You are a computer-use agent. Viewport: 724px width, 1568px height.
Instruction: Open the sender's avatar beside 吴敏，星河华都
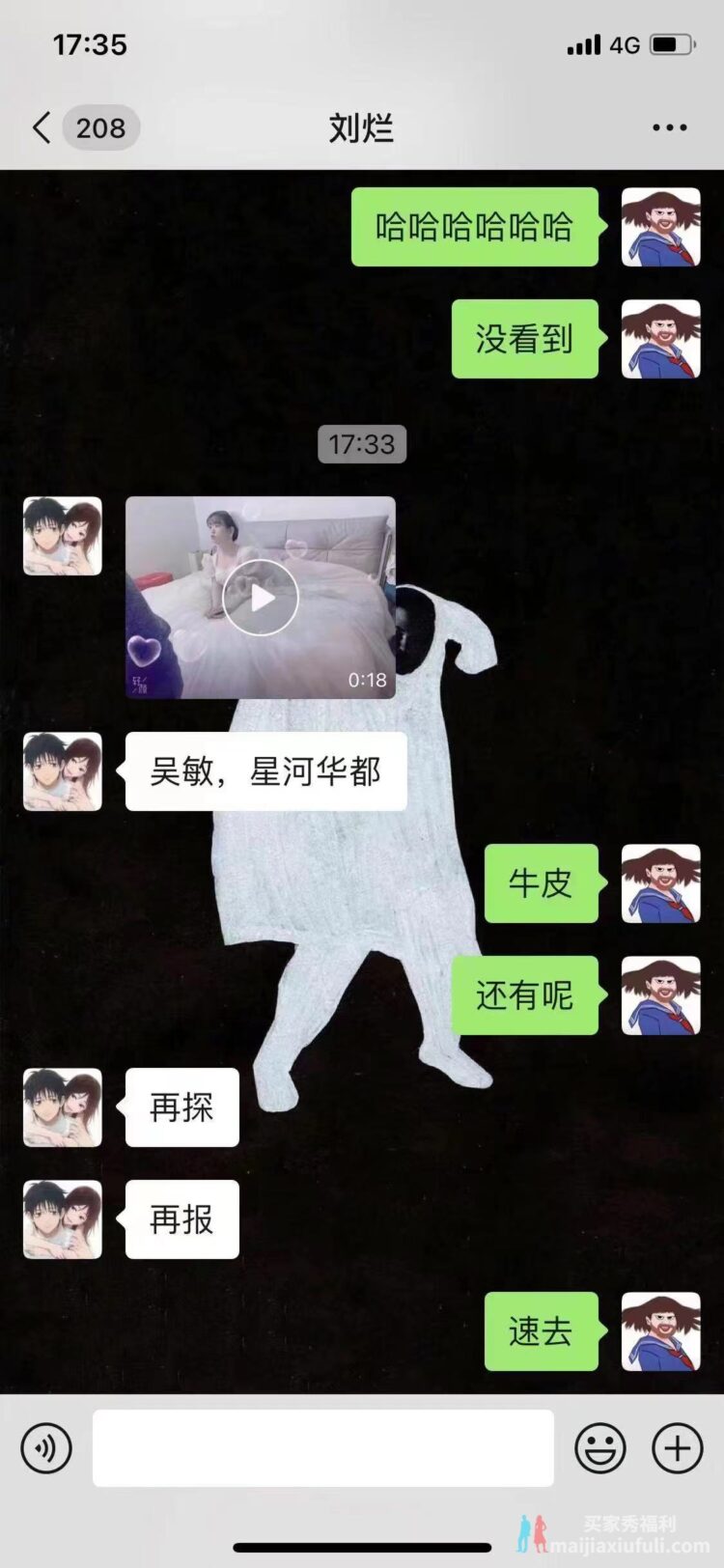[x=63, y=771]
